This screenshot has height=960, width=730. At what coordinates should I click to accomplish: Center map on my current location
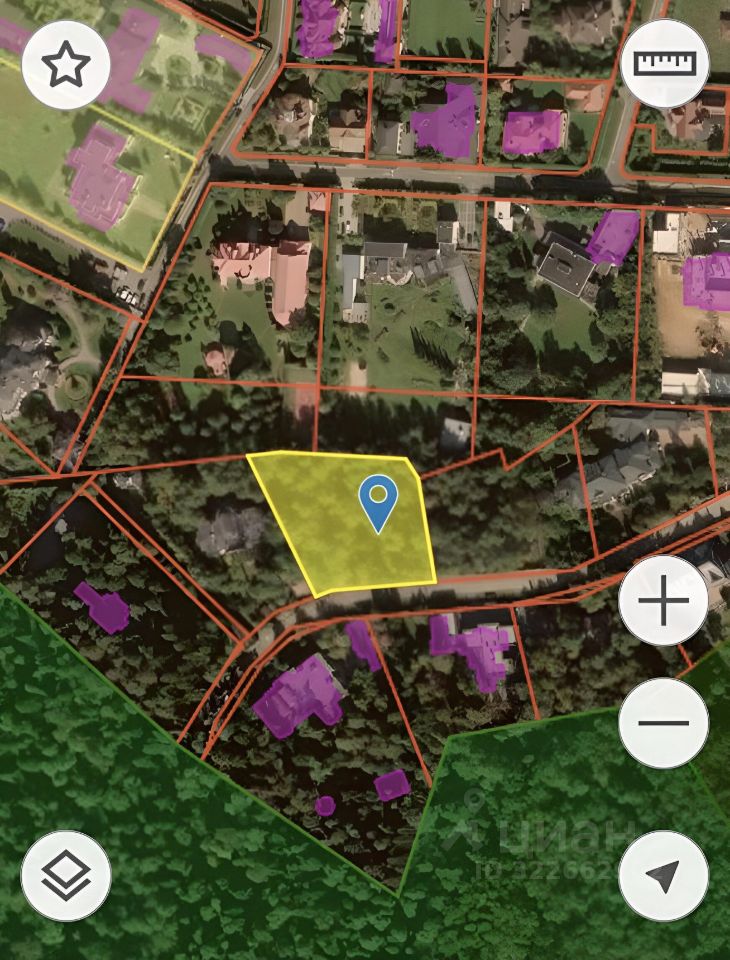664,876
